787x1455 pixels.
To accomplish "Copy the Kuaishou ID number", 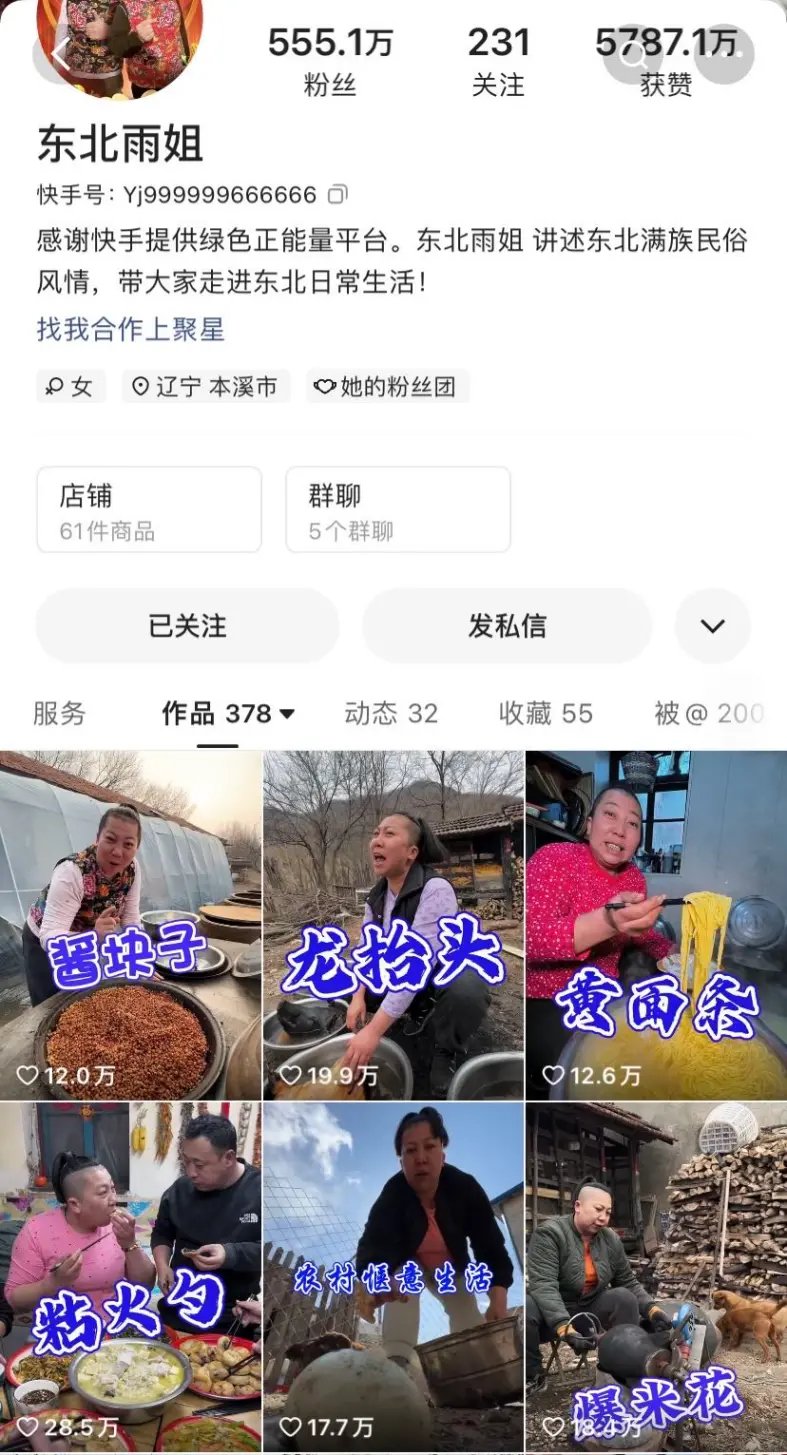I will [338, 194].
